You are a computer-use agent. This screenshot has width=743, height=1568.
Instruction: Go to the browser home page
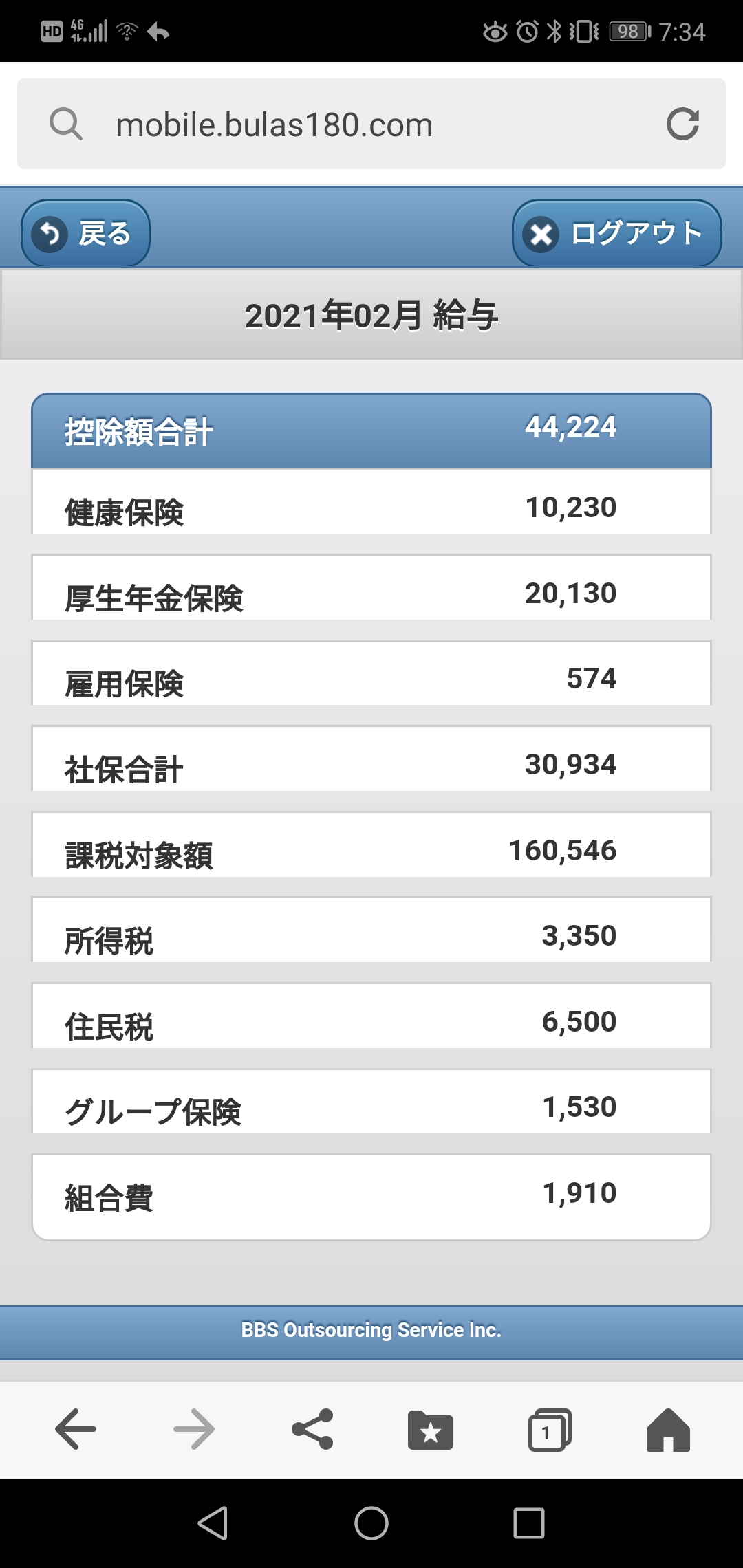tap(668, 1430)
